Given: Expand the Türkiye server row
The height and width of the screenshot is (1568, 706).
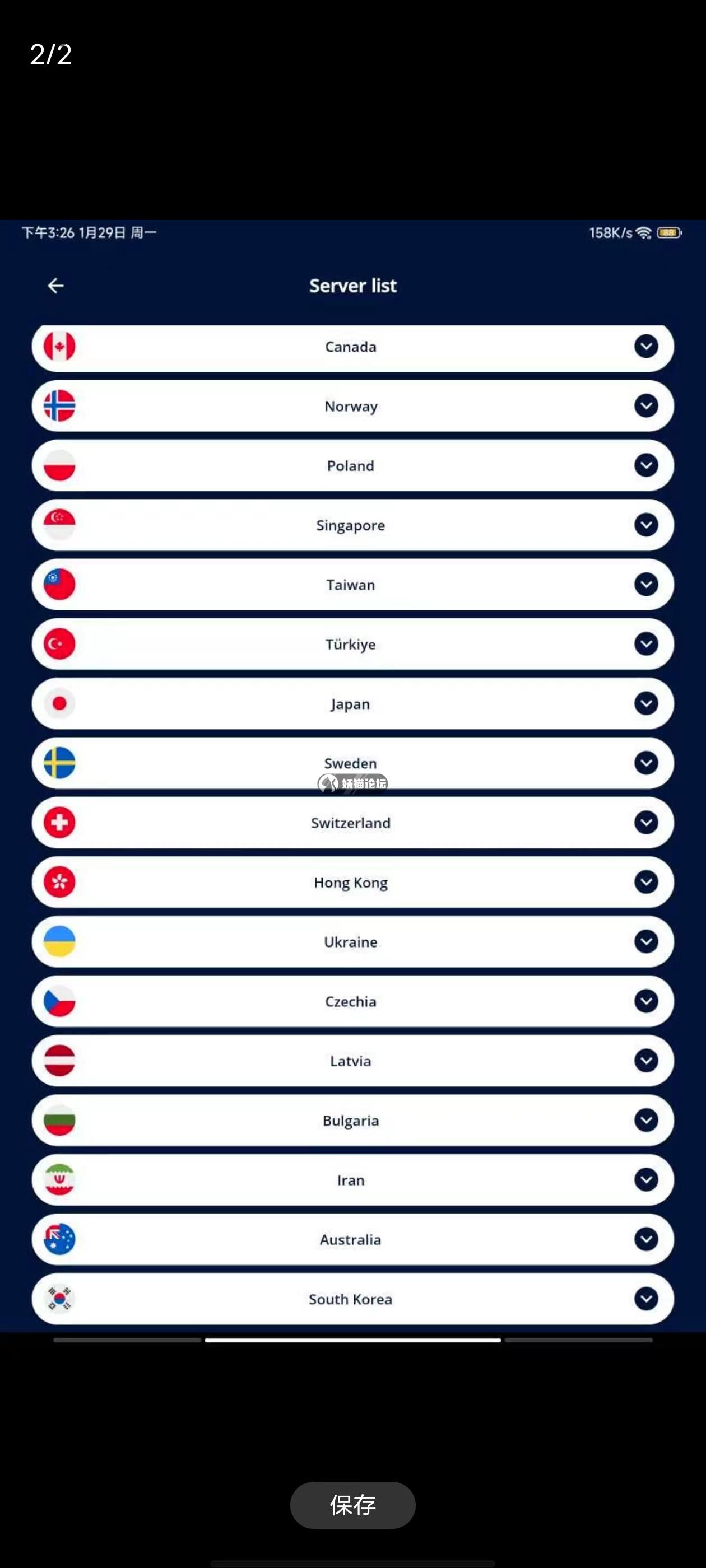Looking at the screenshot, I should coord(645,644).
